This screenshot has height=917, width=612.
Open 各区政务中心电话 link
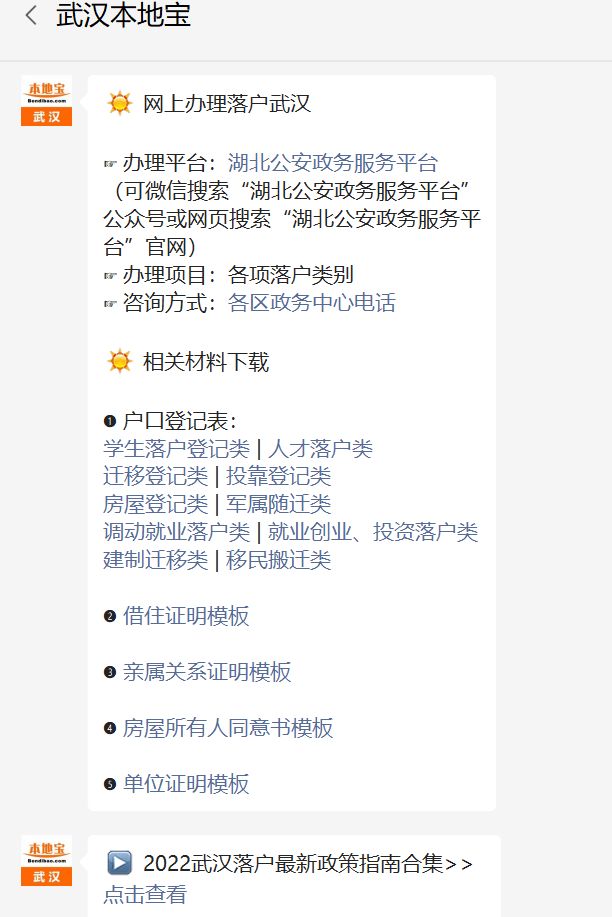[312, 303]
